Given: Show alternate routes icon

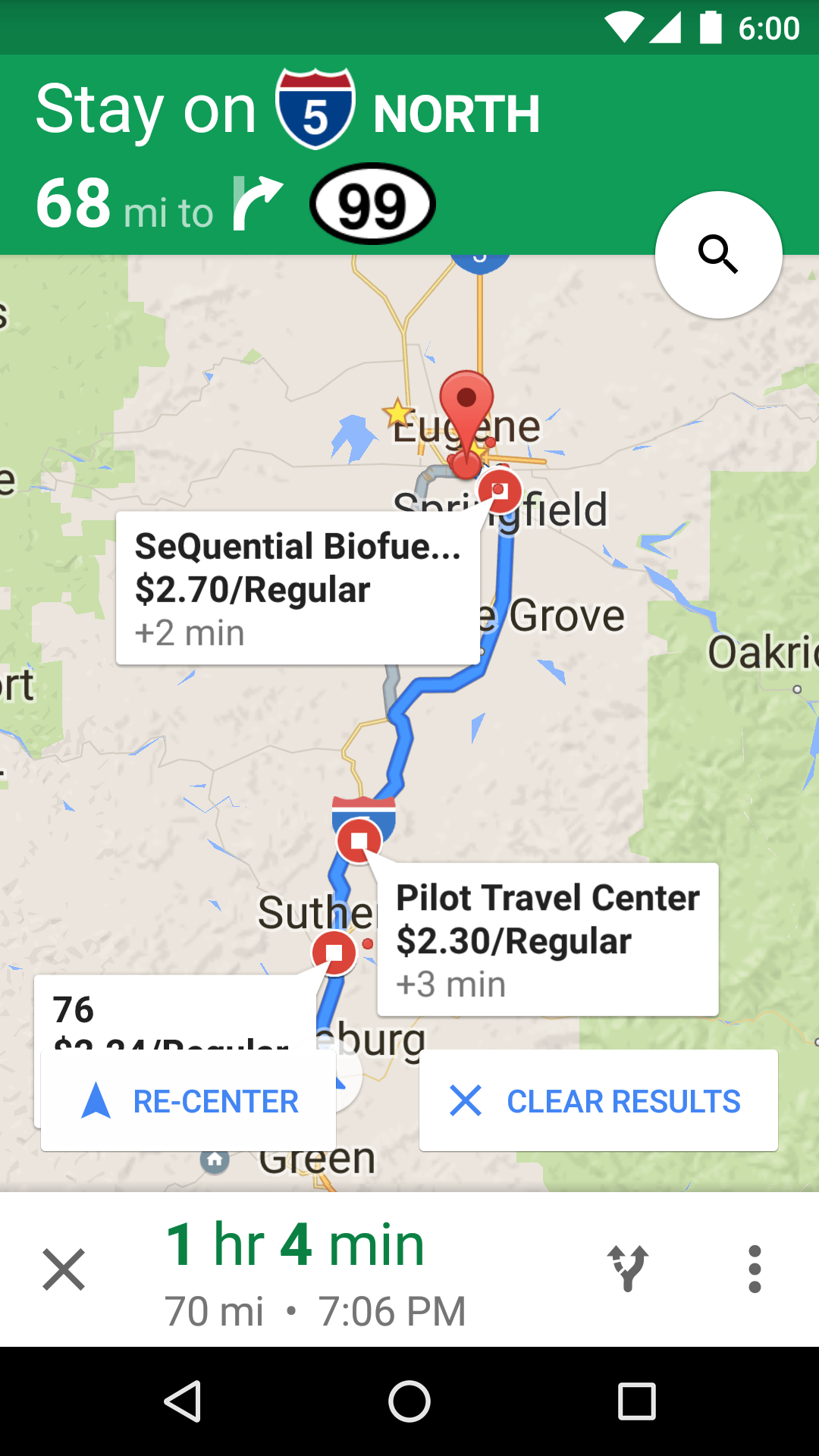Looking at the screenshot, I should point(628,1268).
